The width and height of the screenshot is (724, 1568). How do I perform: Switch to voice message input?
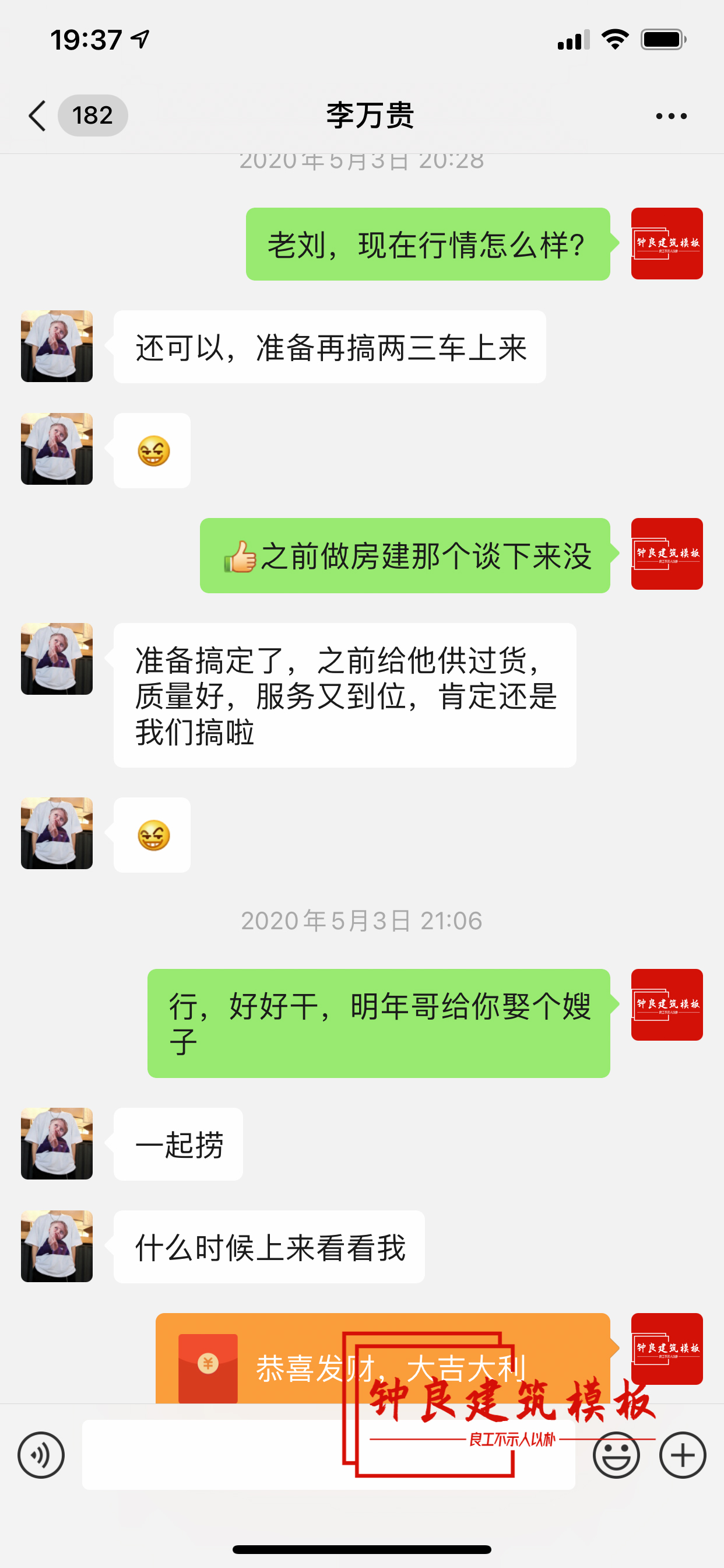coord(41,1455)
